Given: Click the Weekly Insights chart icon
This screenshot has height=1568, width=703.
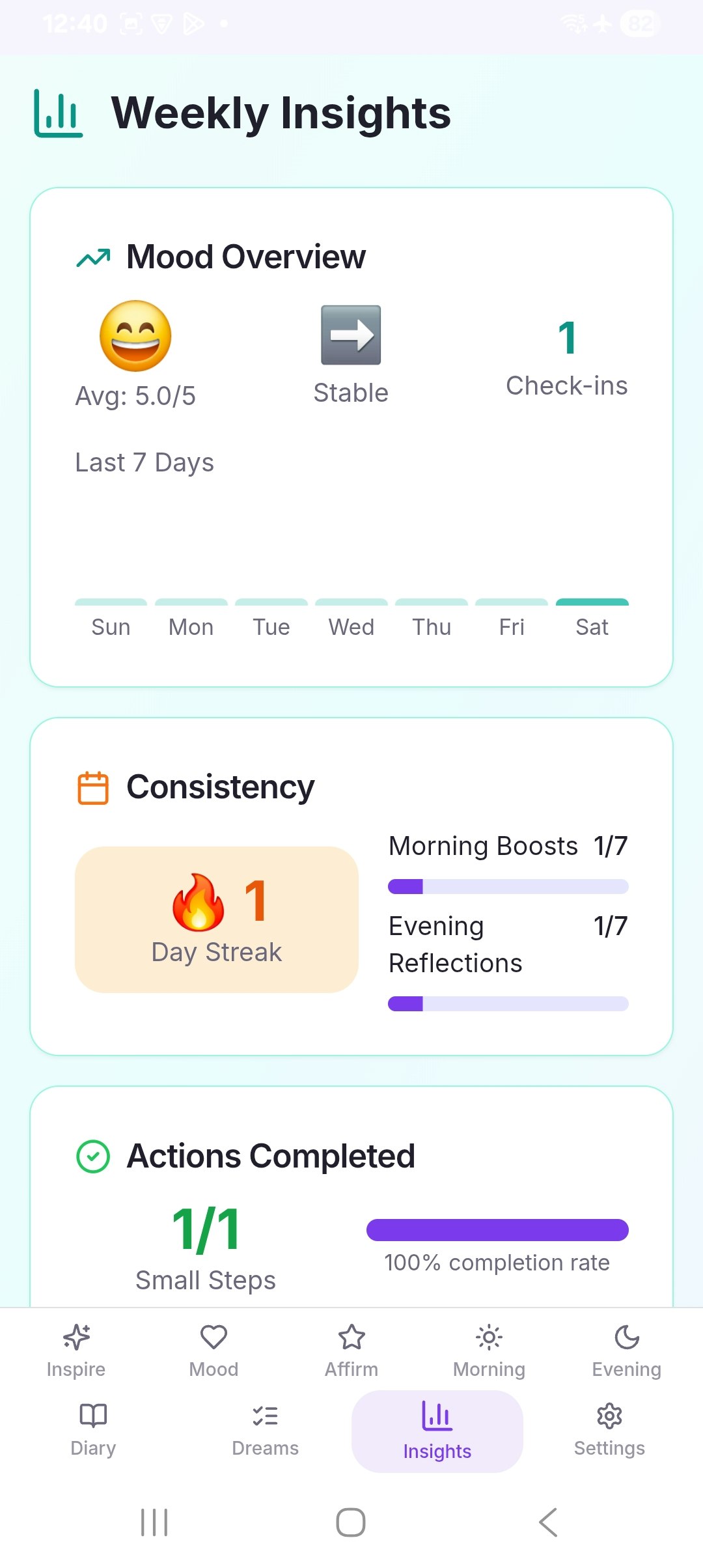Looking at the screenshot, I should pyautogui.click(x=58, y=113).
